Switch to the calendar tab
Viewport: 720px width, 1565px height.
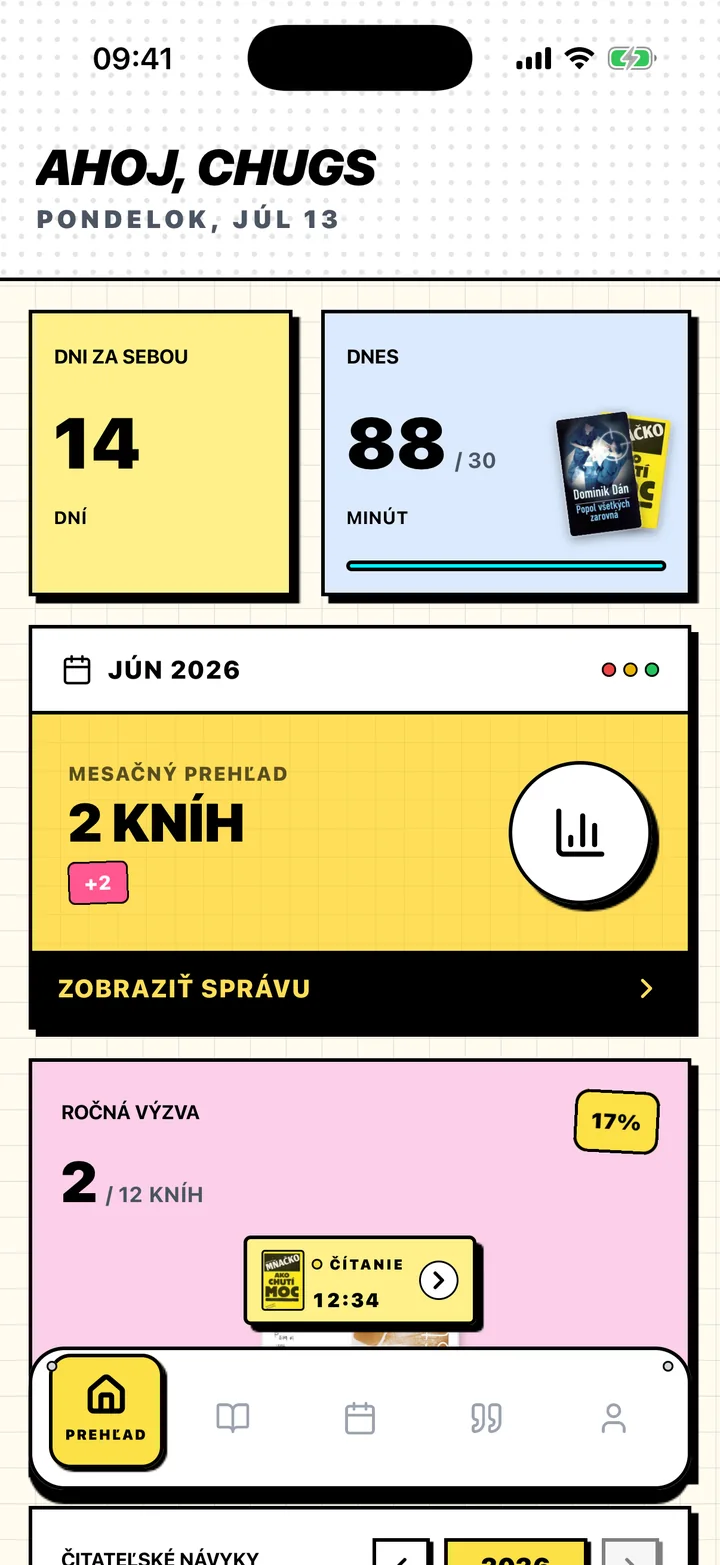[x=360, y=1418]
